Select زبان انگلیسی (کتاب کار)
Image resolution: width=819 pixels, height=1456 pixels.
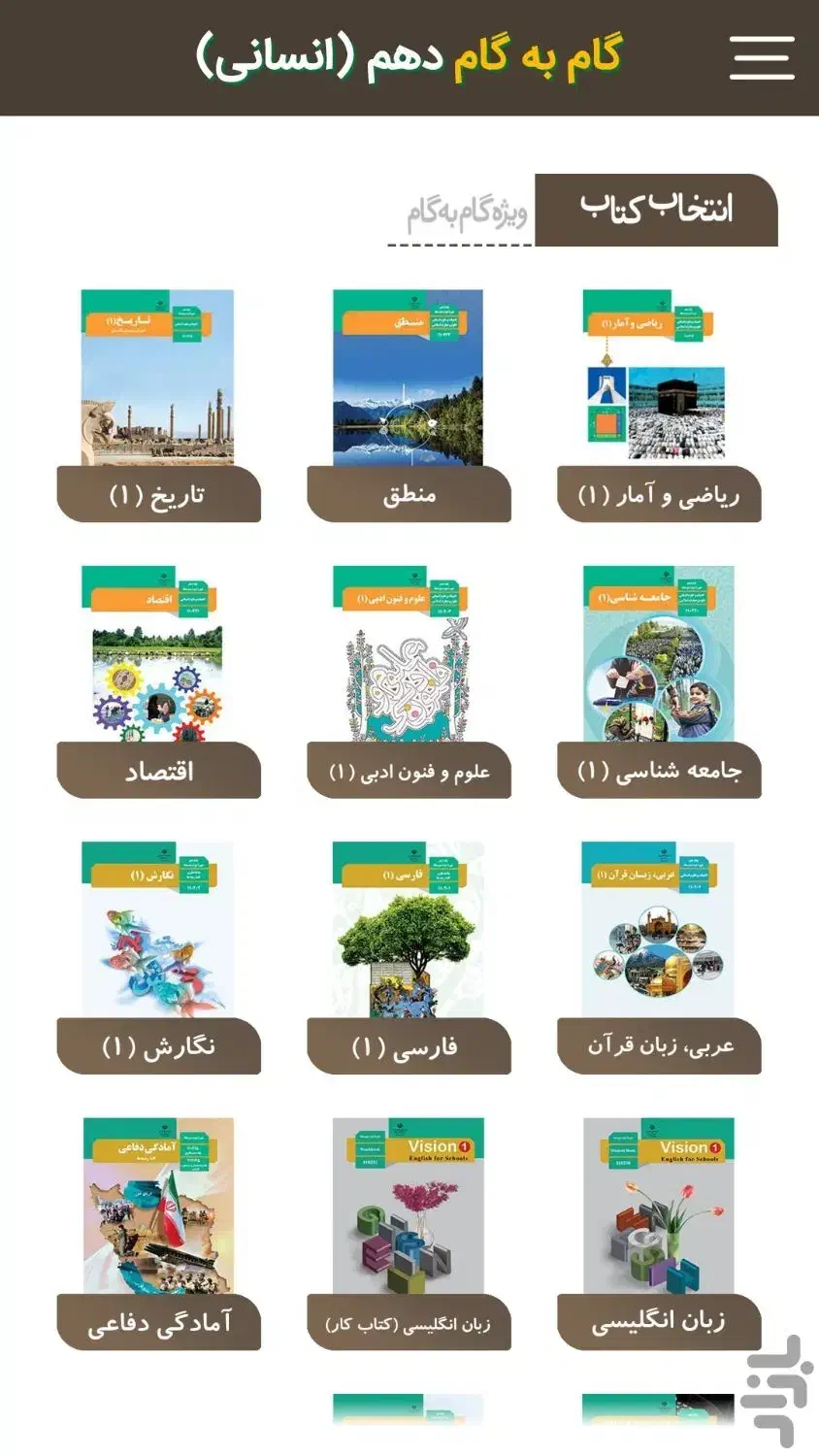[x=409, y=1320]
